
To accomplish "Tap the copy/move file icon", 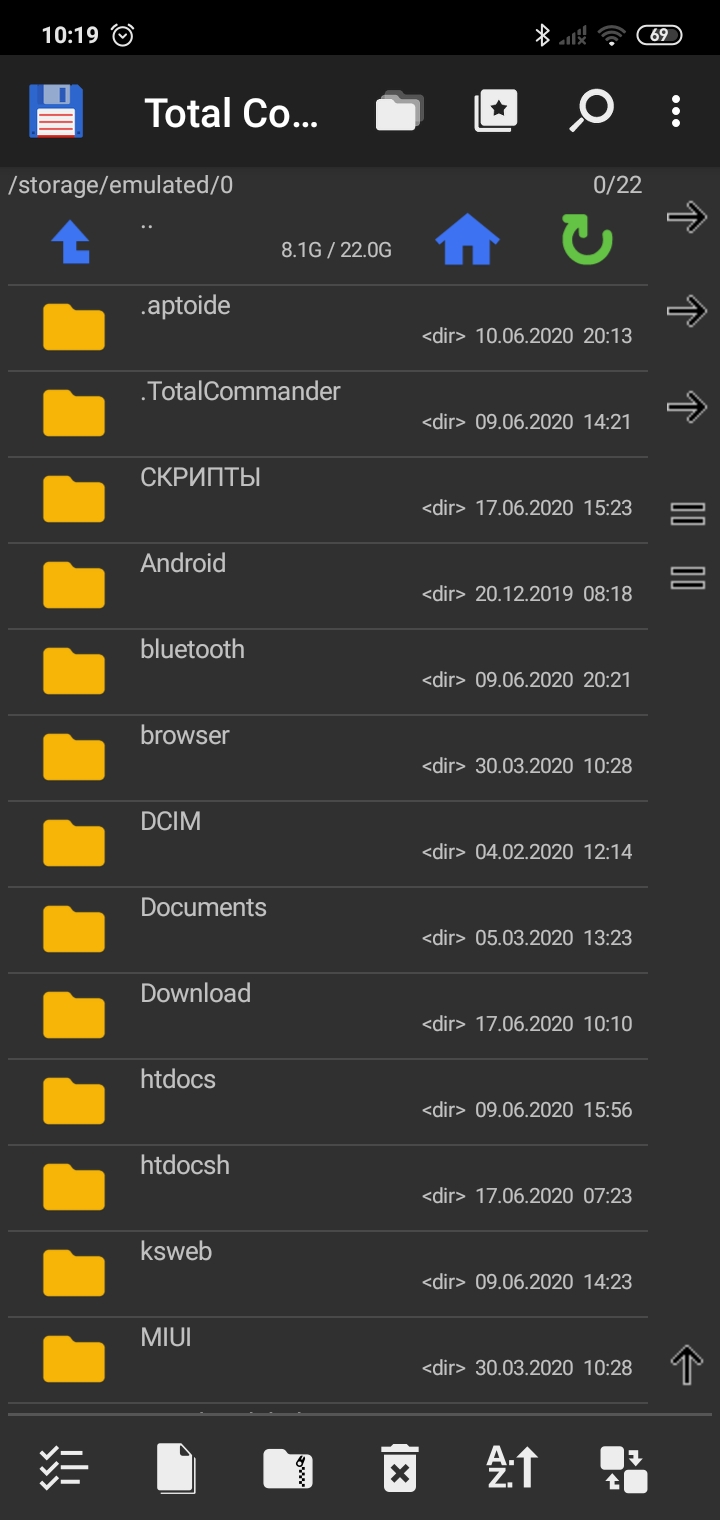I will (176, 1468).
